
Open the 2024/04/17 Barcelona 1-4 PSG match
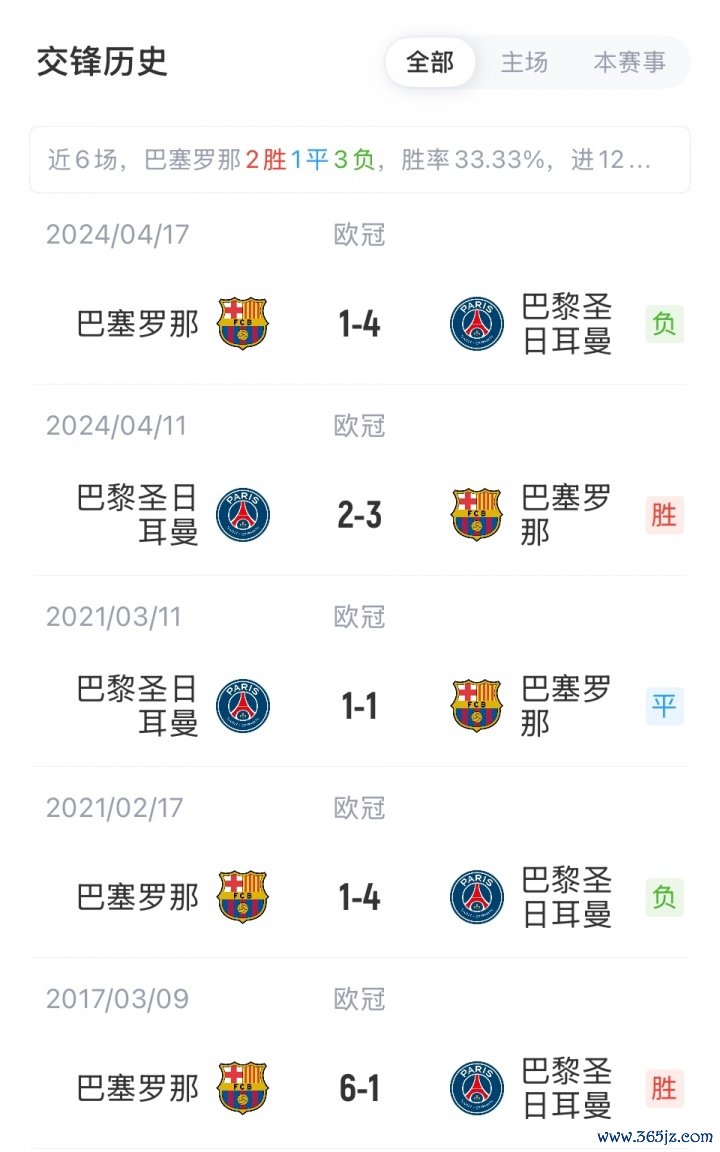click(x=359, y=324)
